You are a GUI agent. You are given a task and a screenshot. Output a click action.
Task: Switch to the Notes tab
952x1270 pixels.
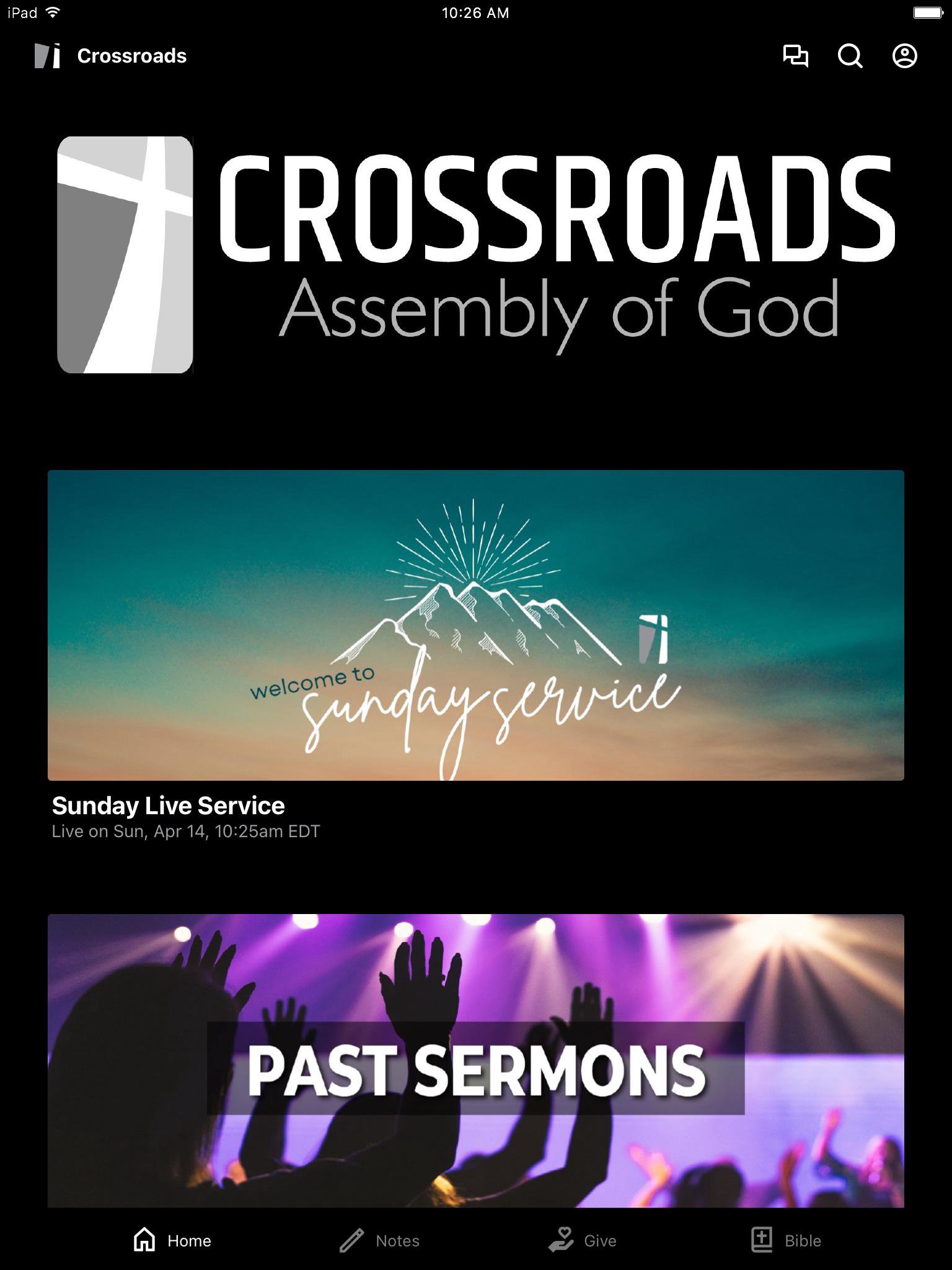[379, 1240]
